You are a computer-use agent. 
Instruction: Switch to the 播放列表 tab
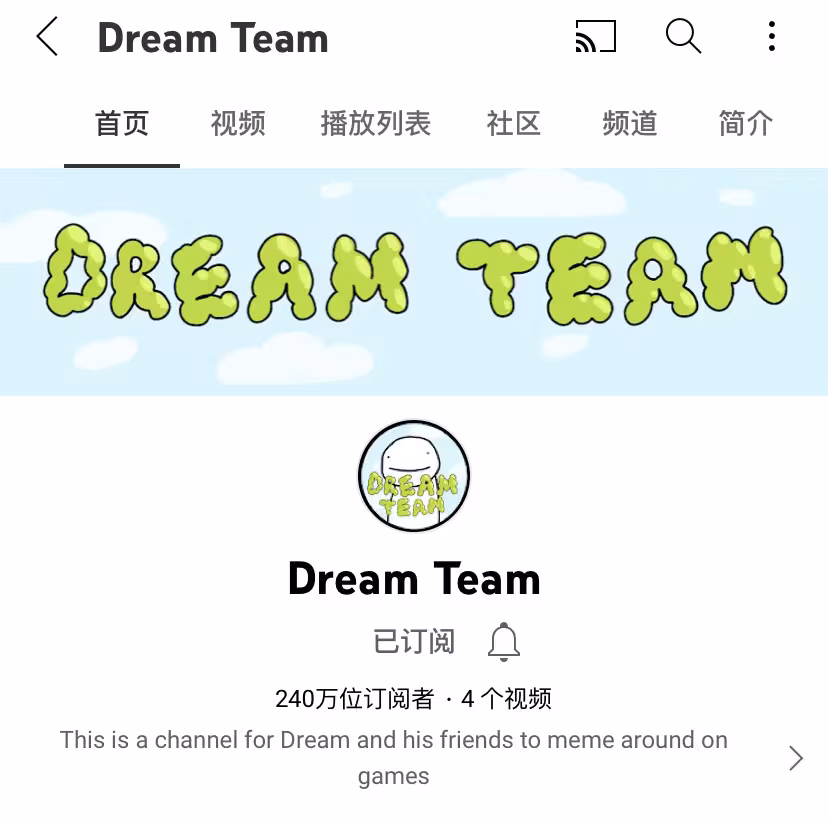click(375, 124)
